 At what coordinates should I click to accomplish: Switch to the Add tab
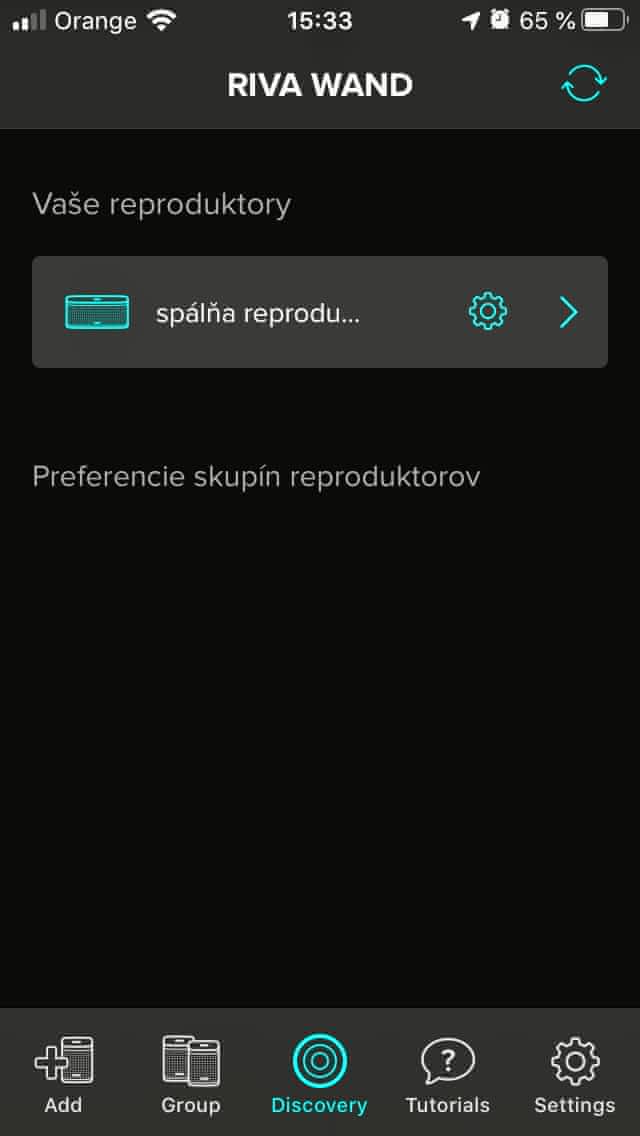pyautogui.click(x=64, y=1075)
